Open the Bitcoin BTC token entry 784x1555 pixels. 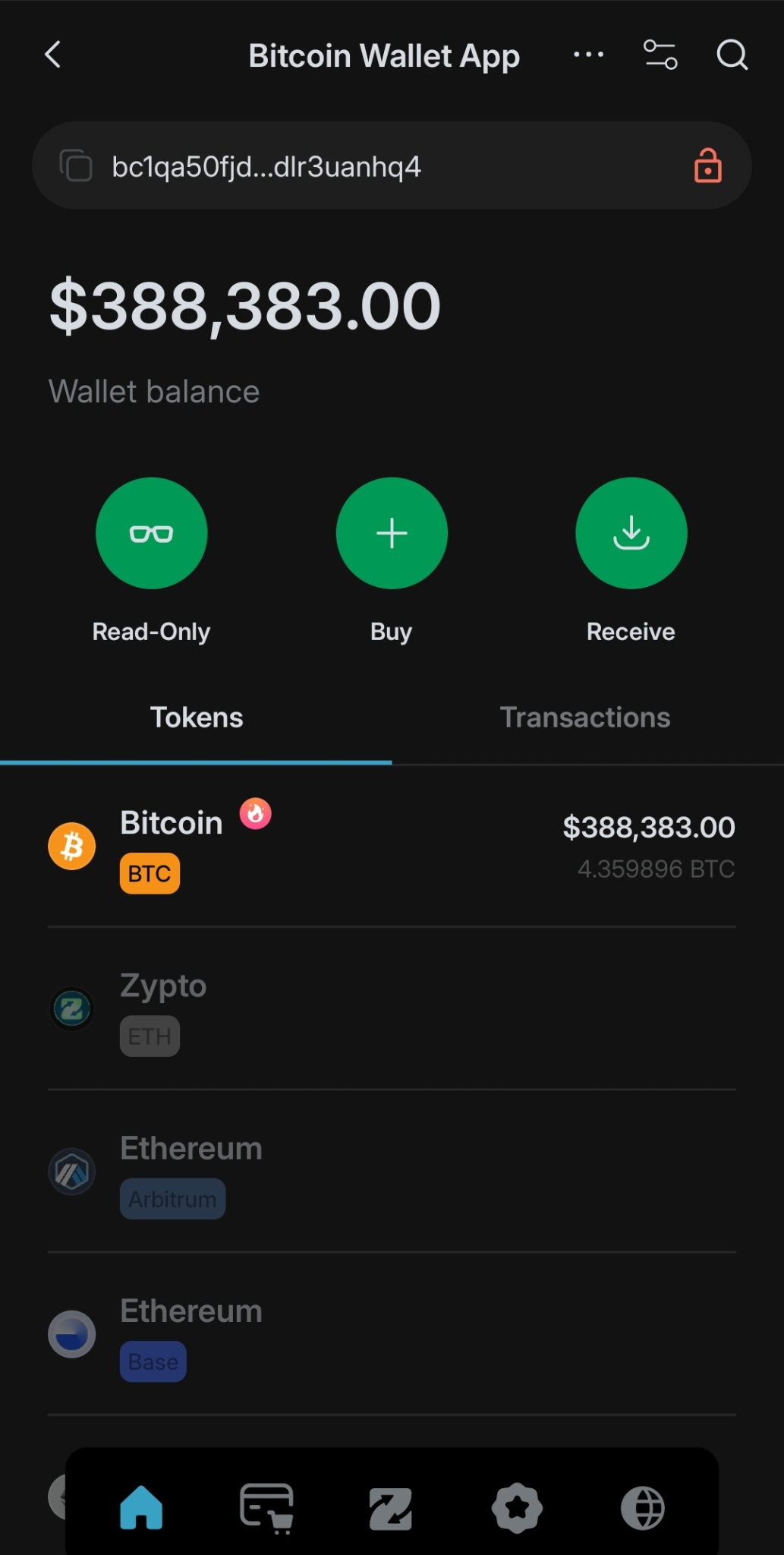pyautogui.click(x=392, y=847)
